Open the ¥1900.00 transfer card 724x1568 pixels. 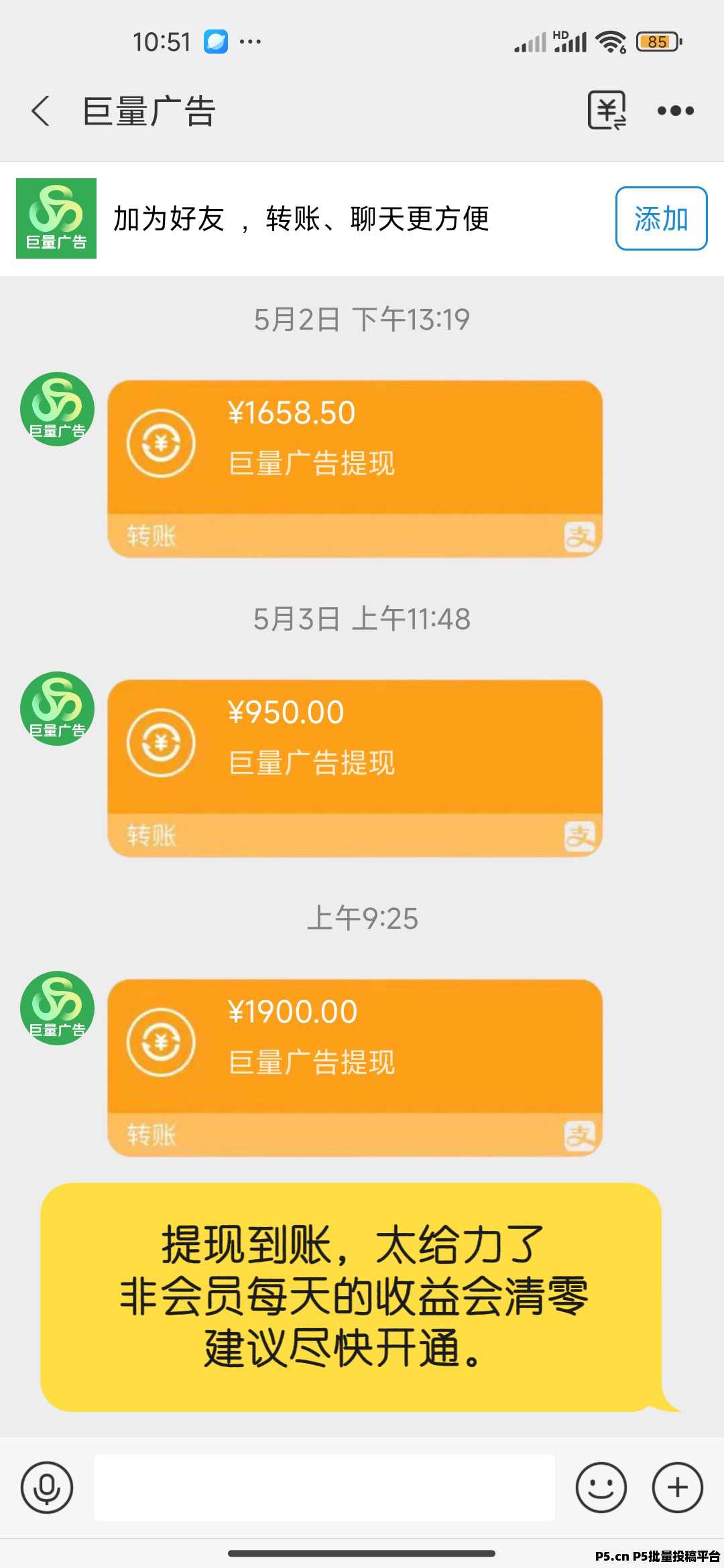click(x=355, y=1067)
